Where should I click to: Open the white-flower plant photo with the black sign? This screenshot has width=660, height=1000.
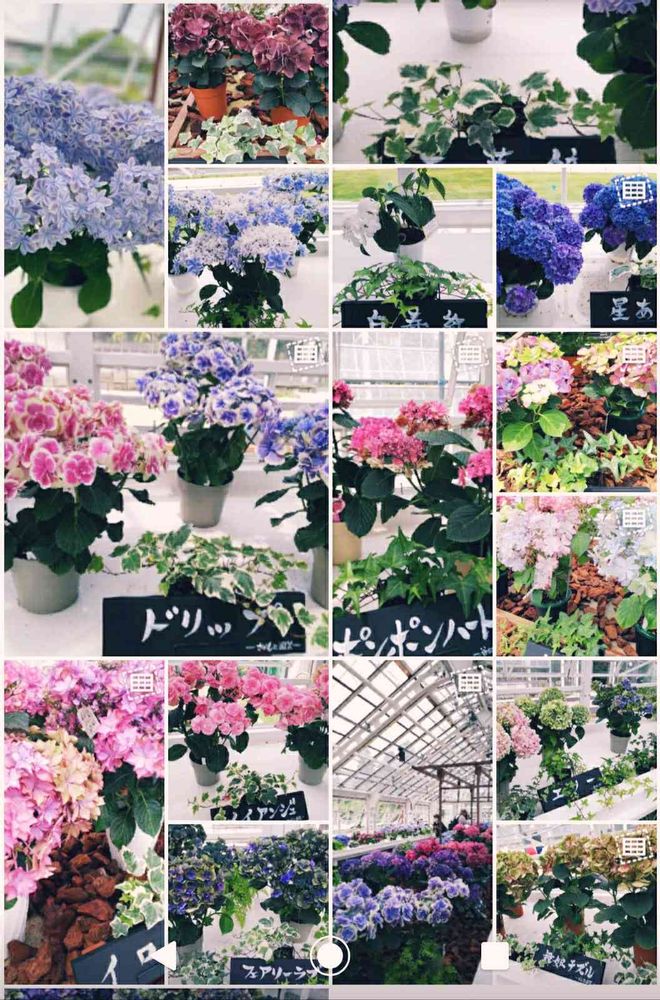[412, 248]
